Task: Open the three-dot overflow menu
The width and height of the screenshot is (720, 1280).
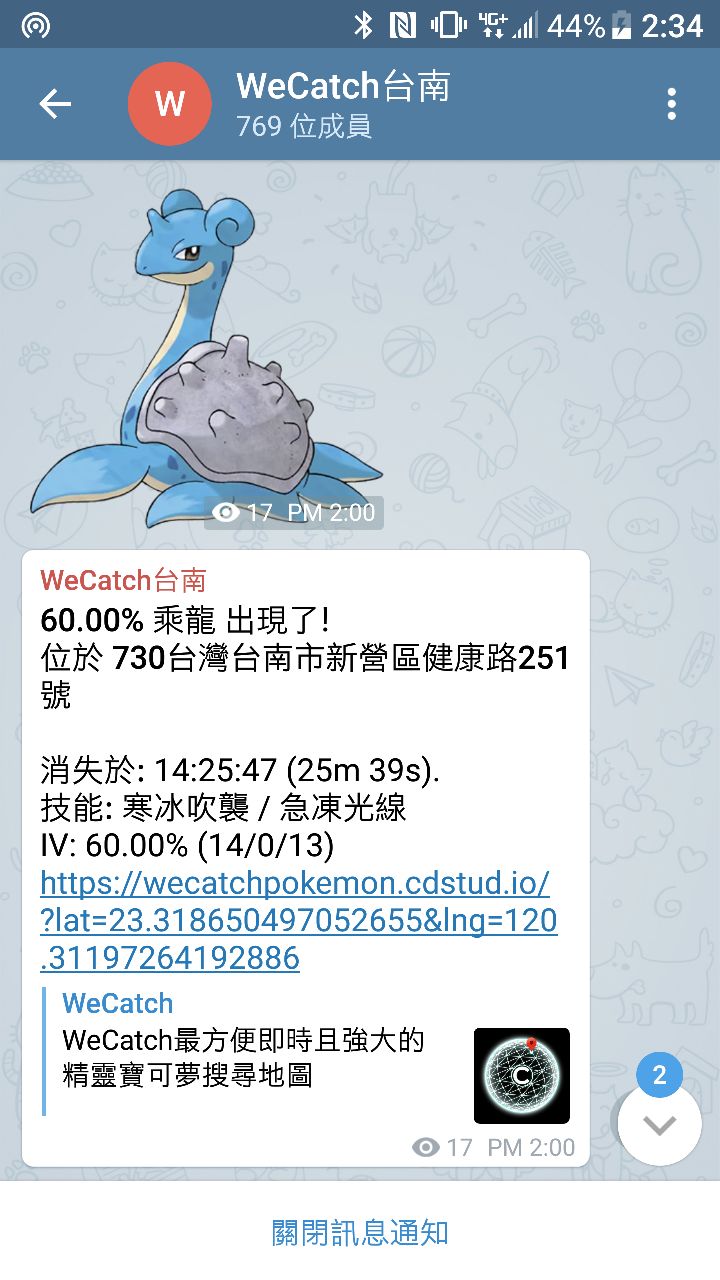Action: [x=671, y=104]
